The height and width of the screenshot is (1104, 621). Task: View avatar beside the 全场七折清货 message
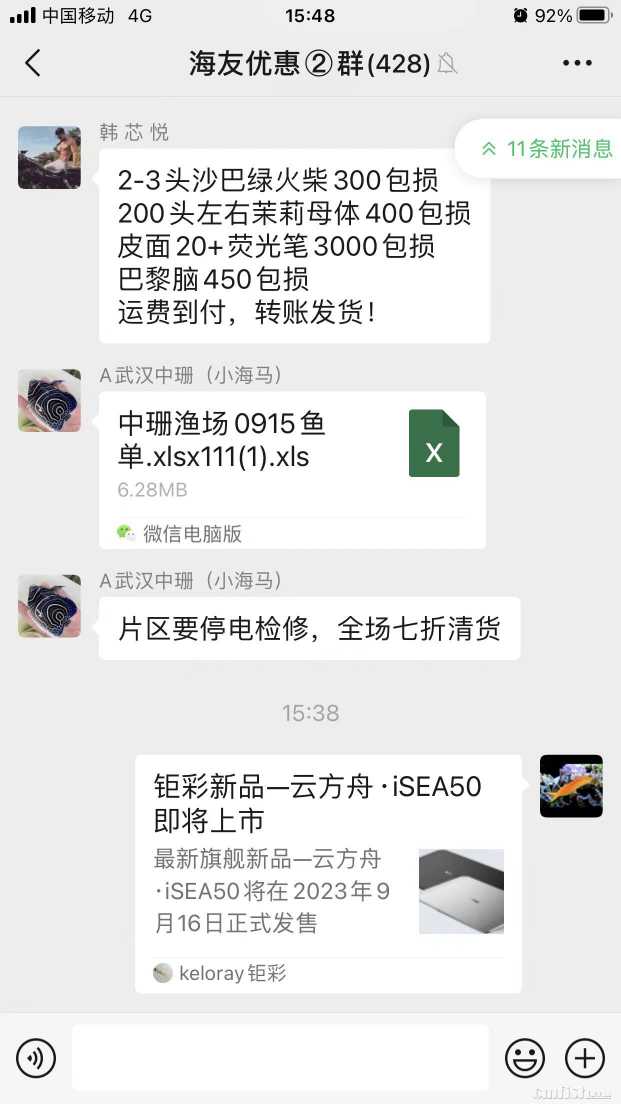click(49, 606)
